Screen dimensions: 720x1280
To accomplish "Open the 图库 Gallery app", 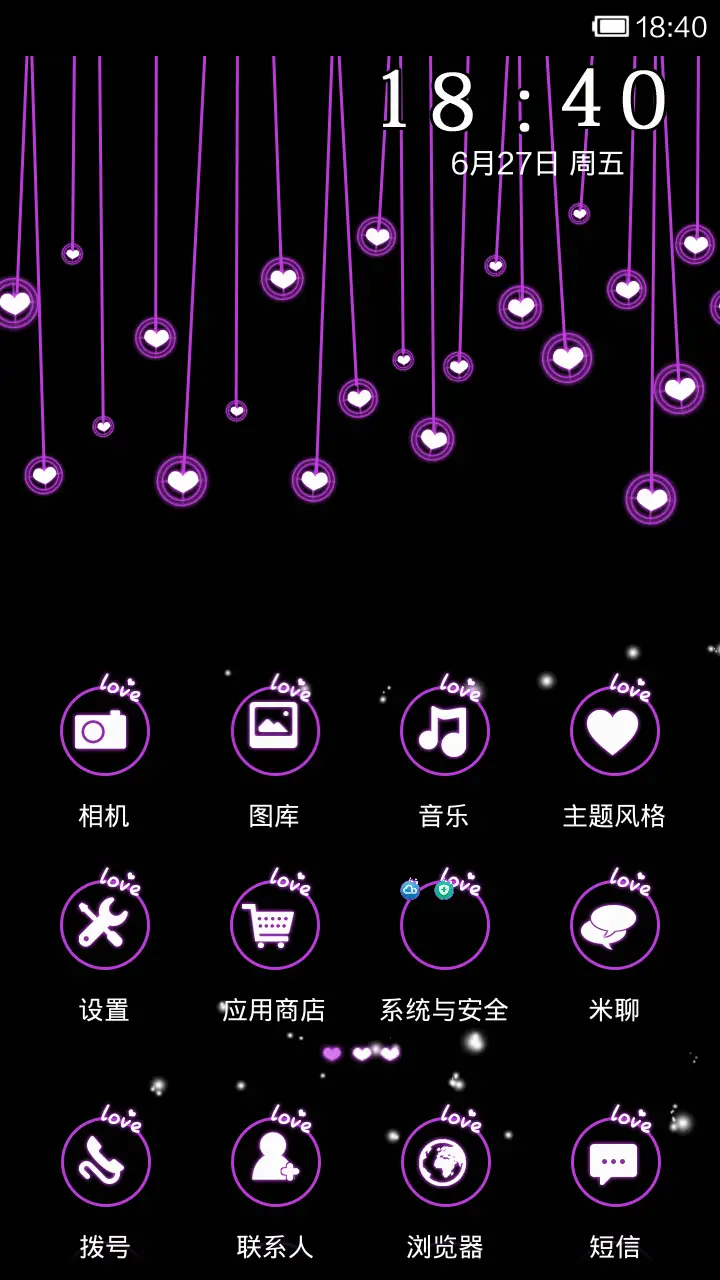I will click(x=275, y=731).
